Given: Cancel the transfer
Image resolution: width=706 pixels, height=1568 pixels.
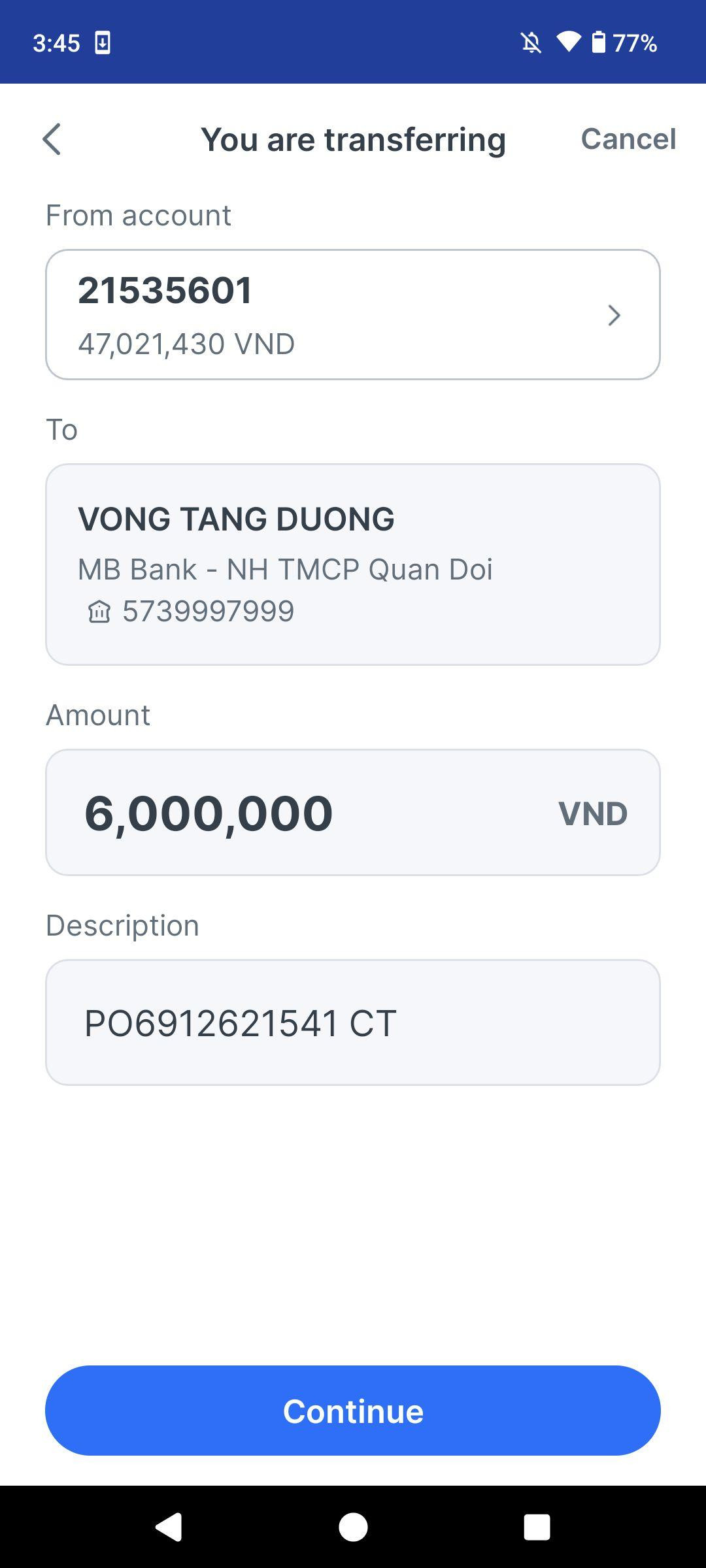Looking at the screenshot, I should [628, 139].
